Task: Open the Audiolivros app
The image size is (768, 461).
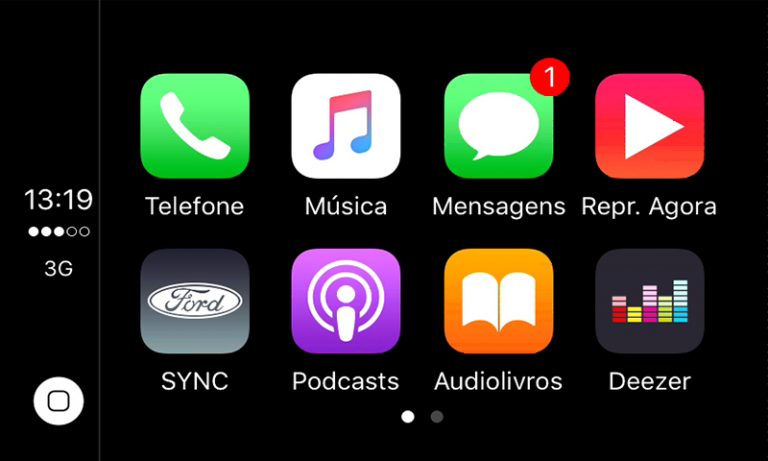Action: (x=498, y=302)
